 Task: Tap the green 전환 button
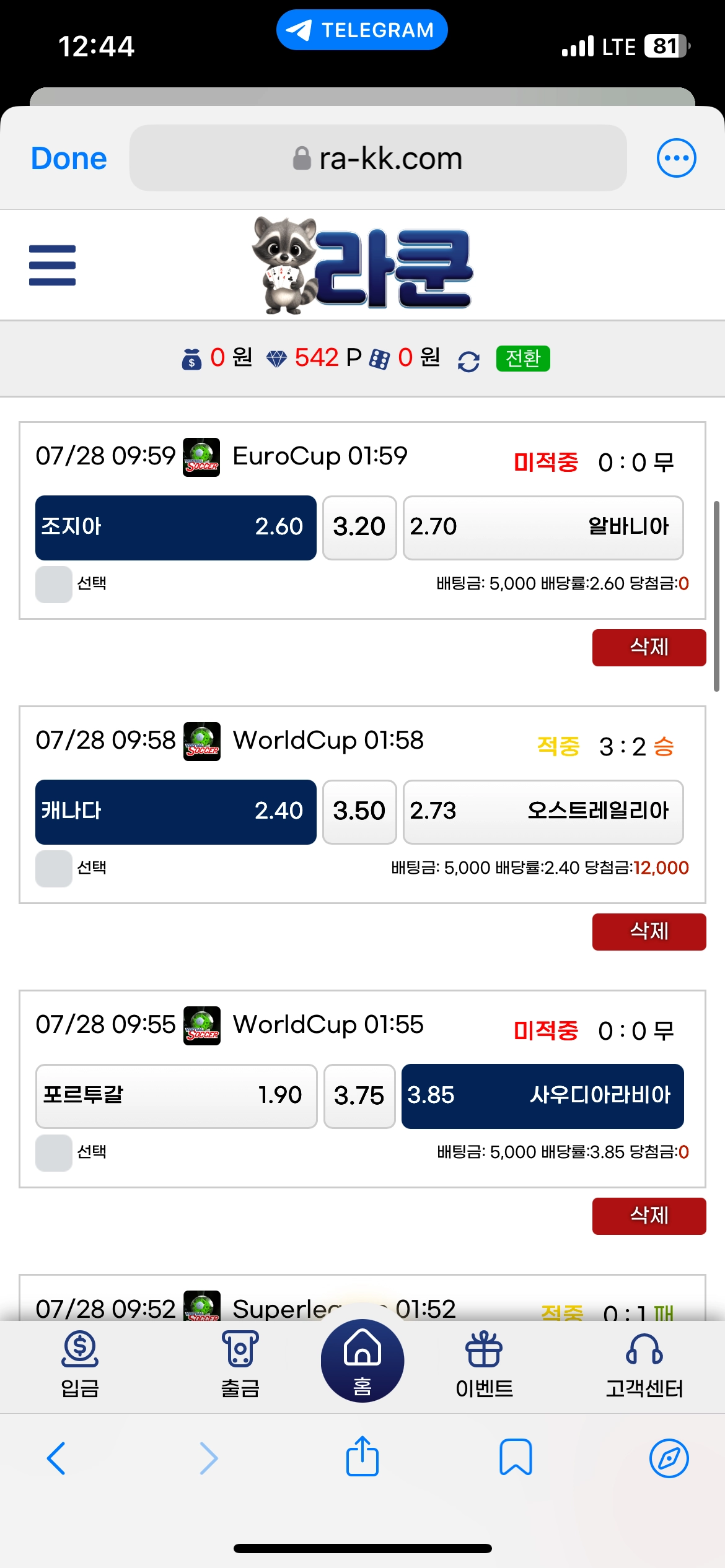[x=522, y=359]
